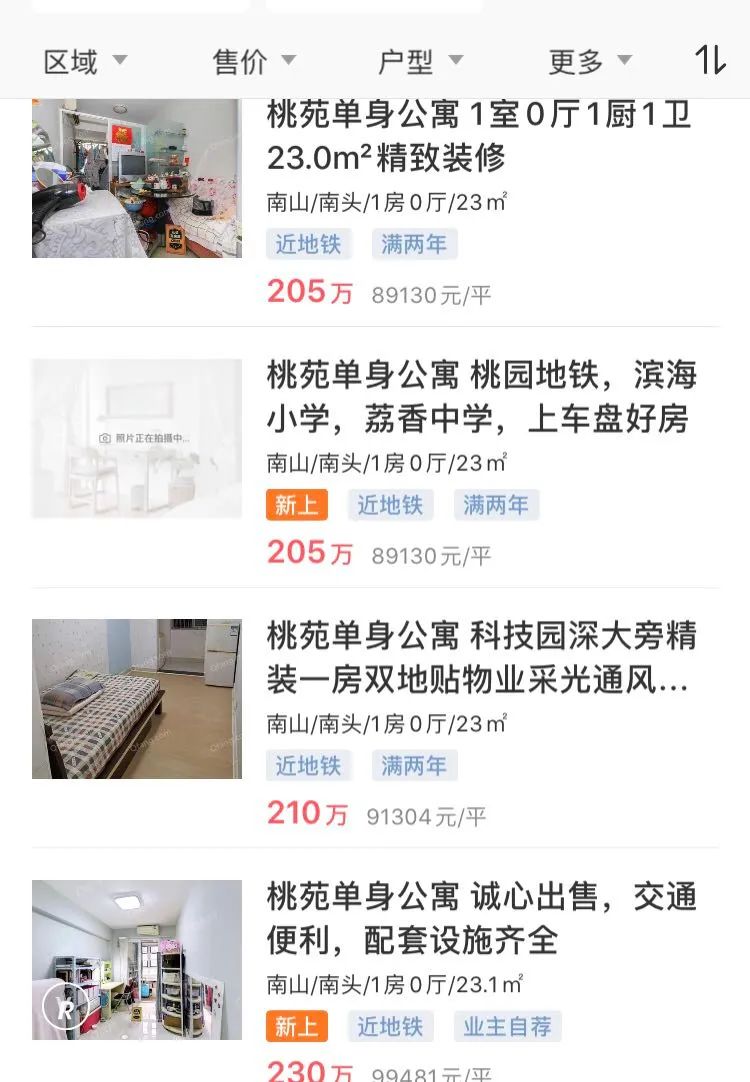750x1082 pixels.
Task: Tap the orange 新上 badge on the second listing
Action: 295,505
